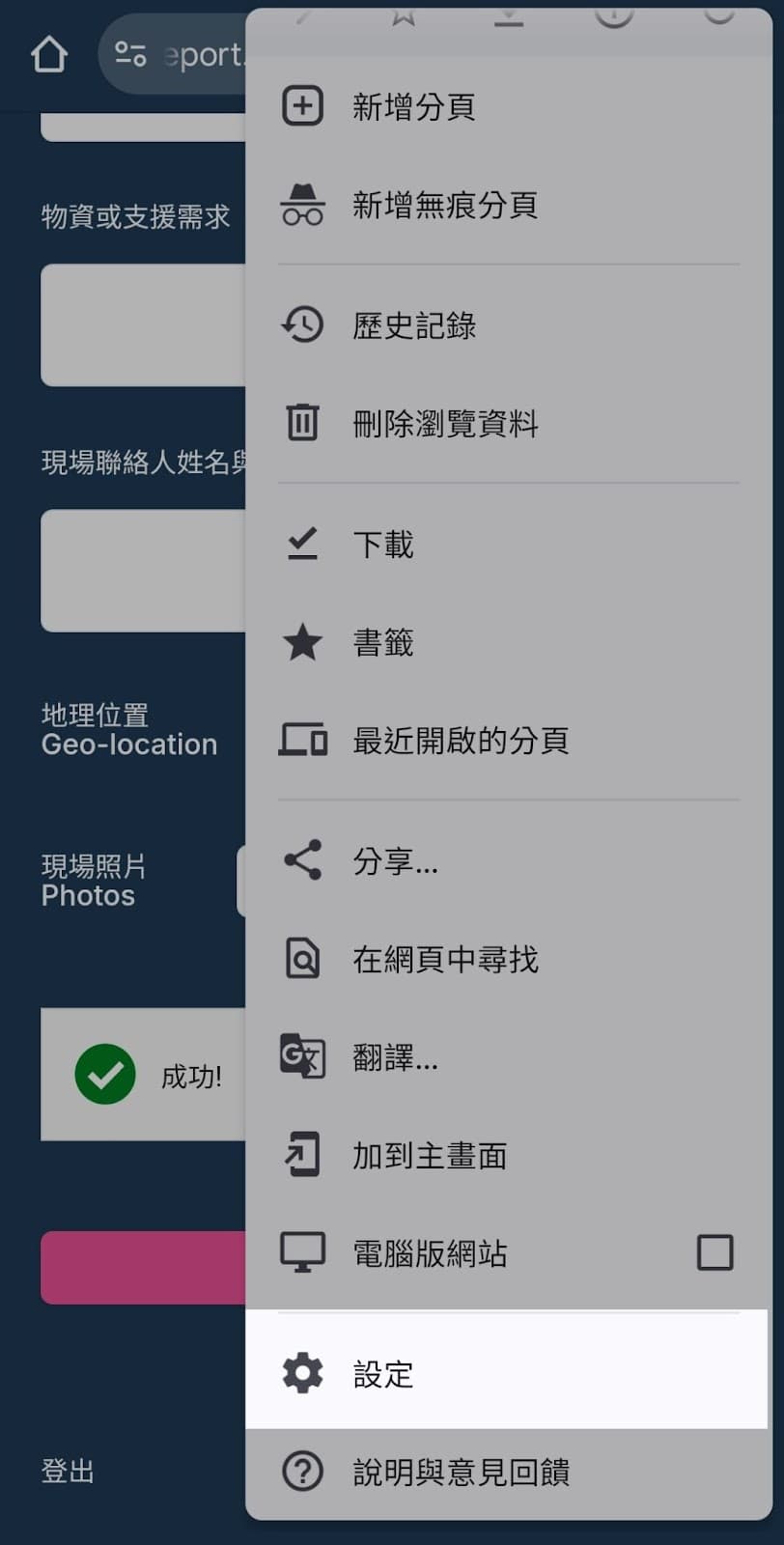
Task: Tap the share icon next to 分享
Action: coord(302,861)
